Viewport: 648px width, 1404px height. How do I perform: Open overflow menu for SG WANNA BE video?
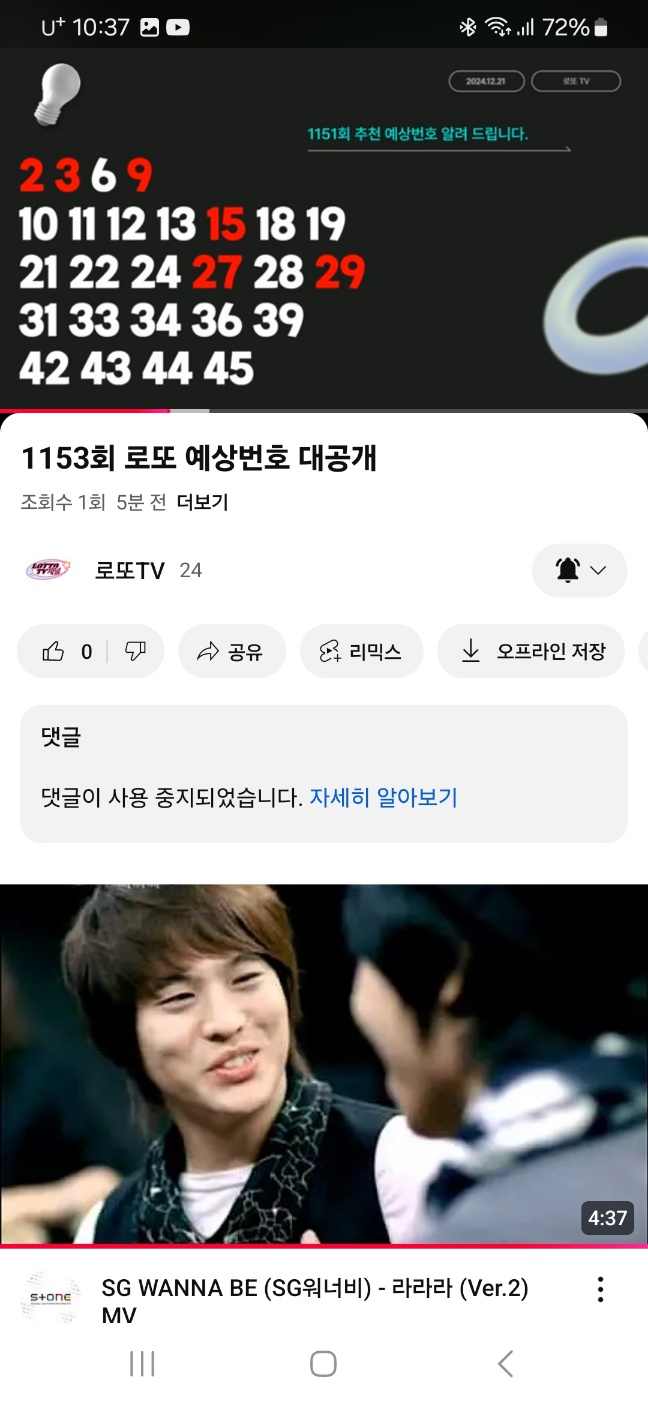pyautogui.click(x=600, y=1289)
